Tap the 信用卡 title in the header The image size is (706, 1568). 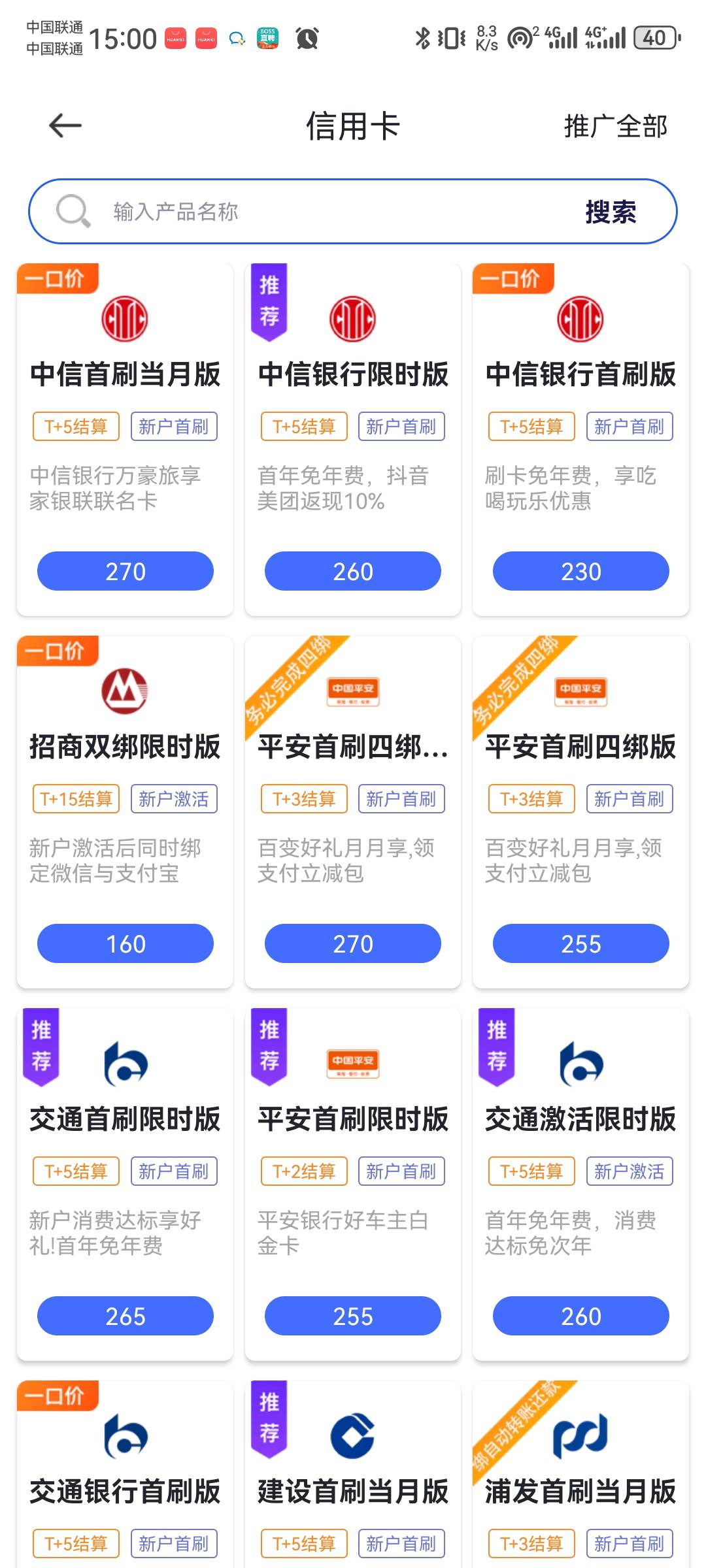[353, 127]
